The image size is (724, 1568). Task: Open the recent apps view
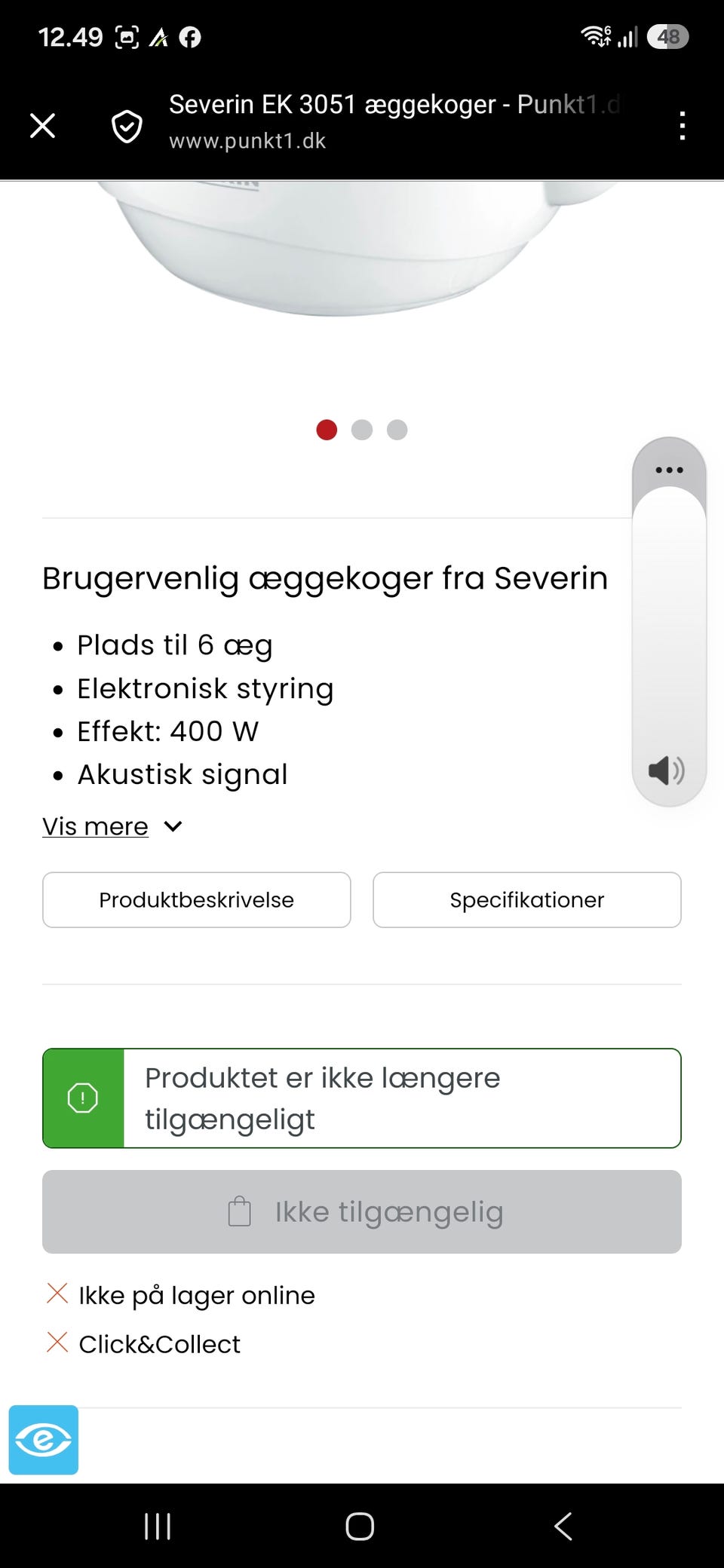158,1526
